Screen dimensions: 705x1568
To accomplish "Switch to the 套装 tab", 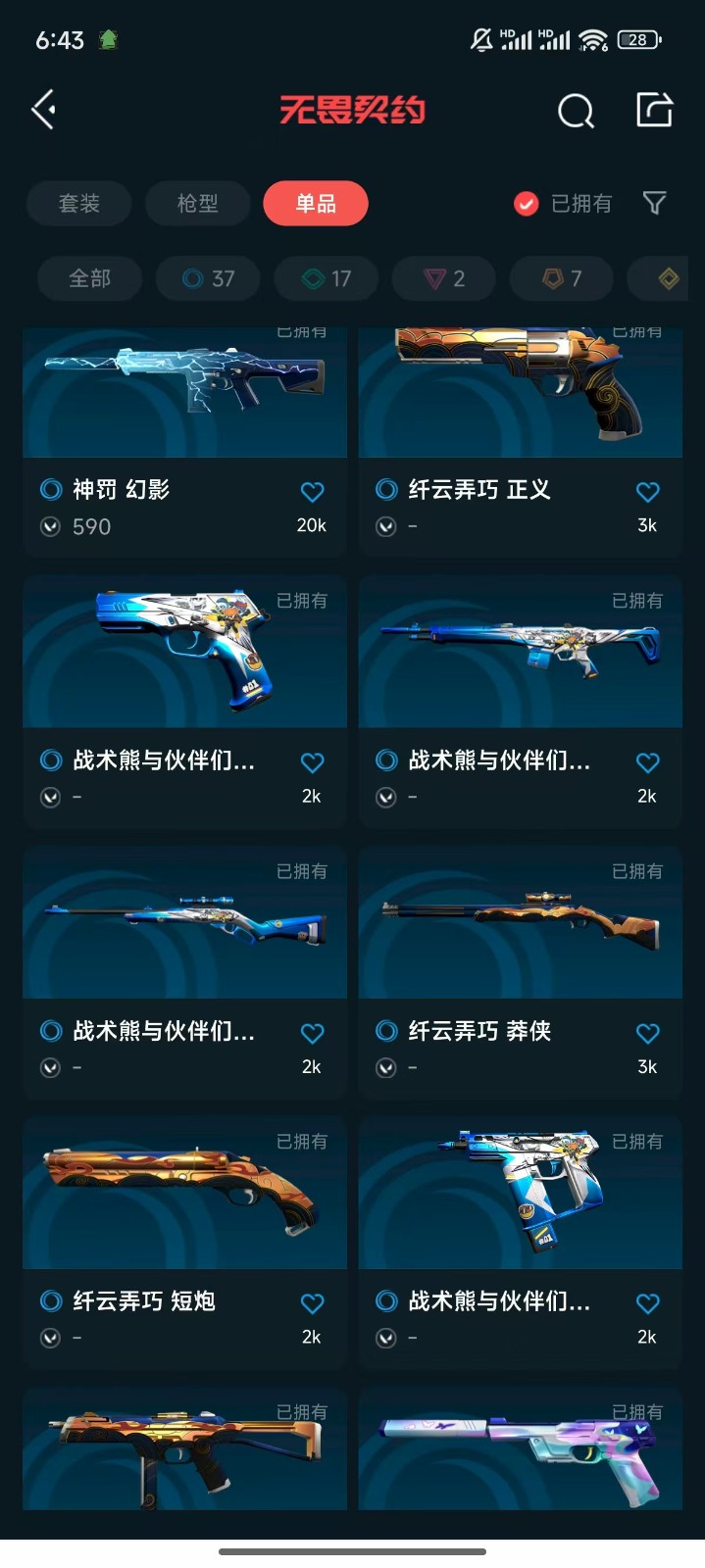I will tap(79, 204).
